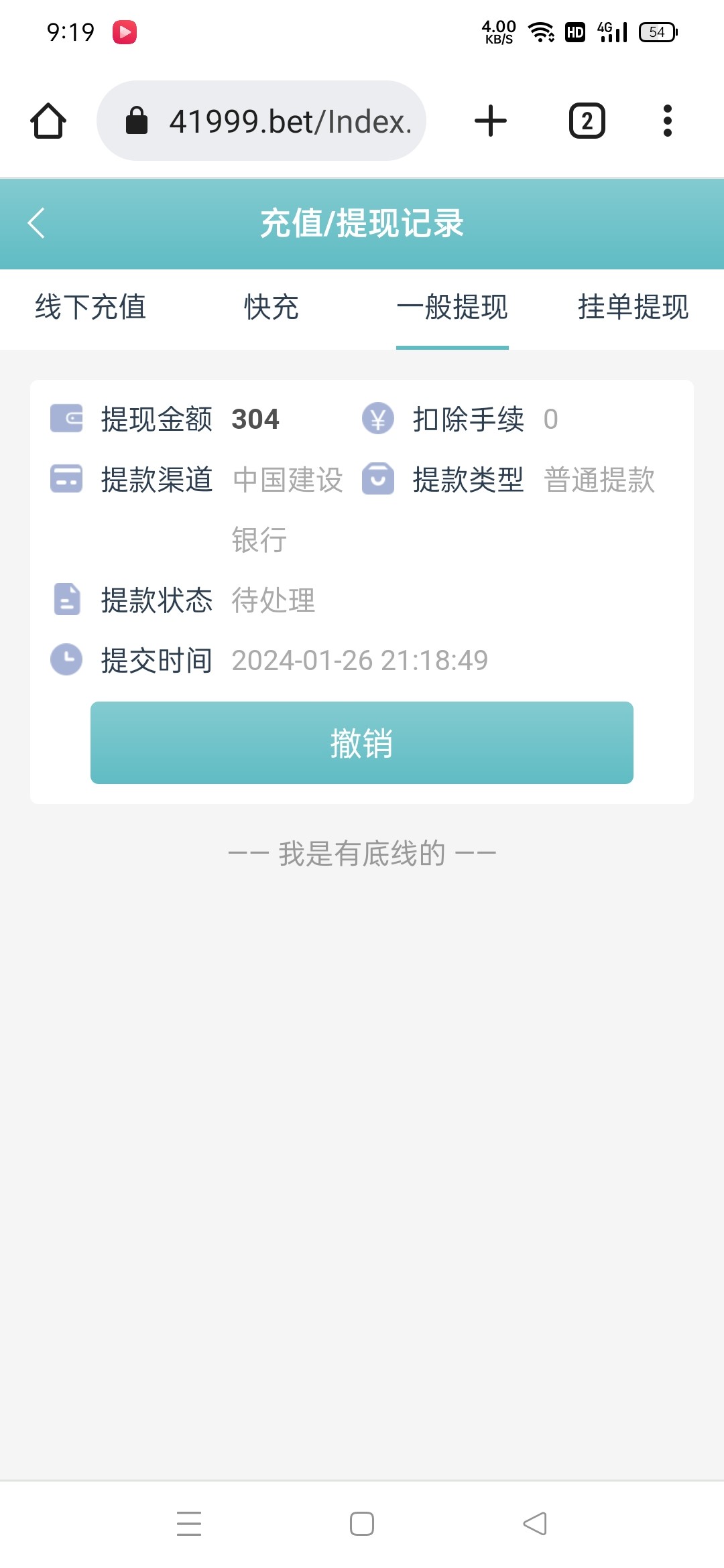Tap the system back button
This screenshot has width=724, height=1568.
click(535, 1524)
